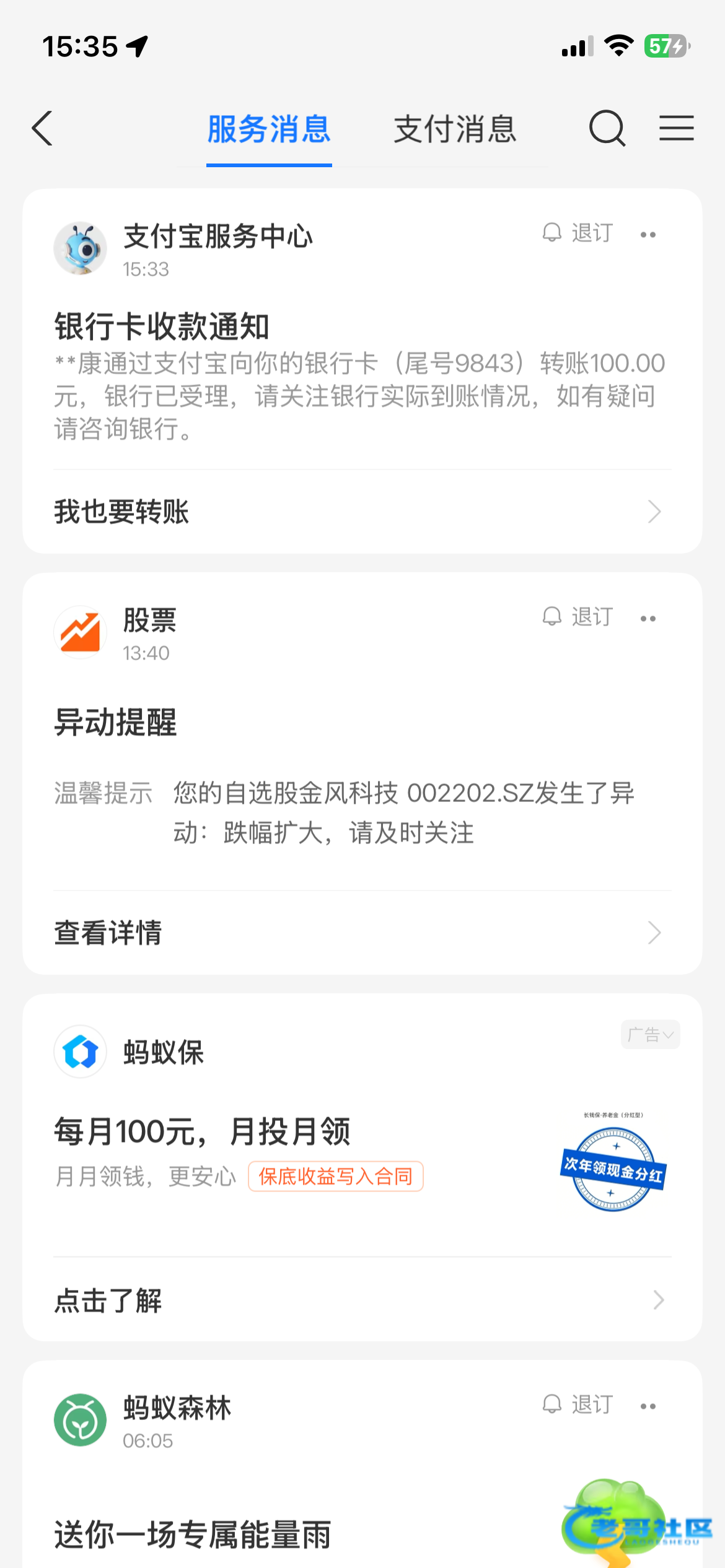Open more options for 蚂蚁森林
The height and width of the screenshot is (1568, 725).
[648, 1406]
